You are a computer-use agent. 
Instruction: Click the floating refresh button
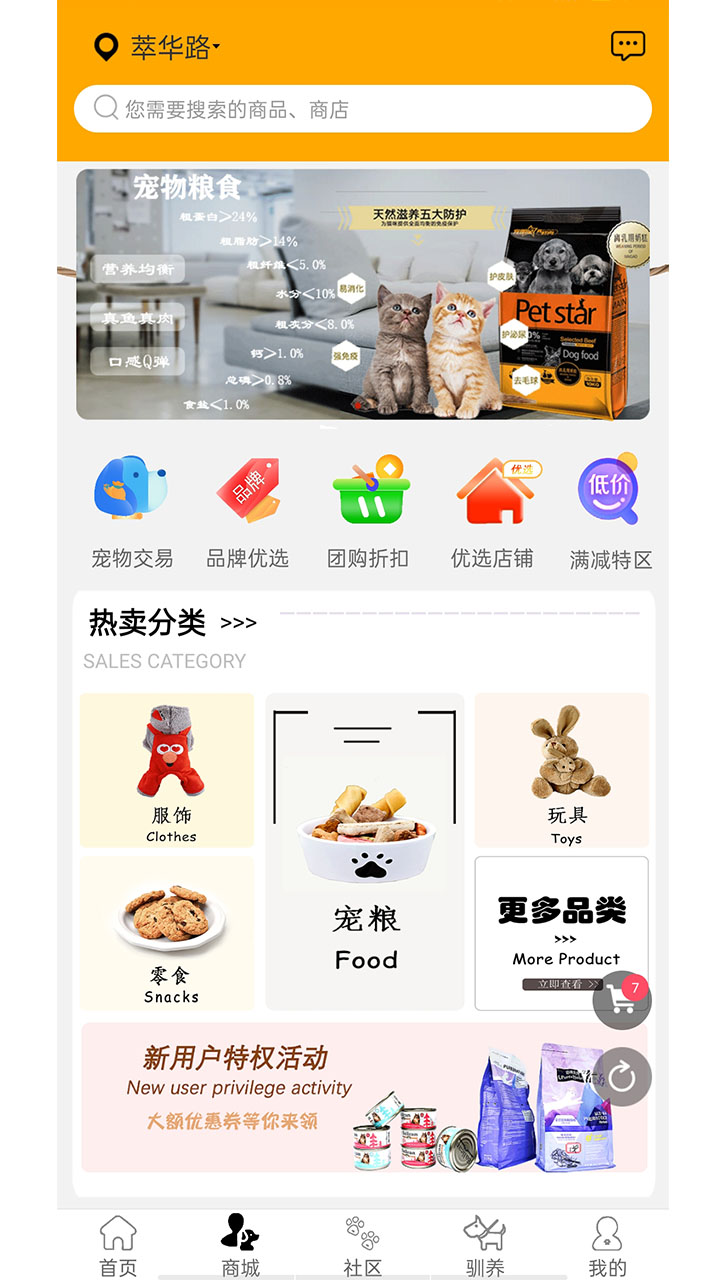tap(622, 1077)
